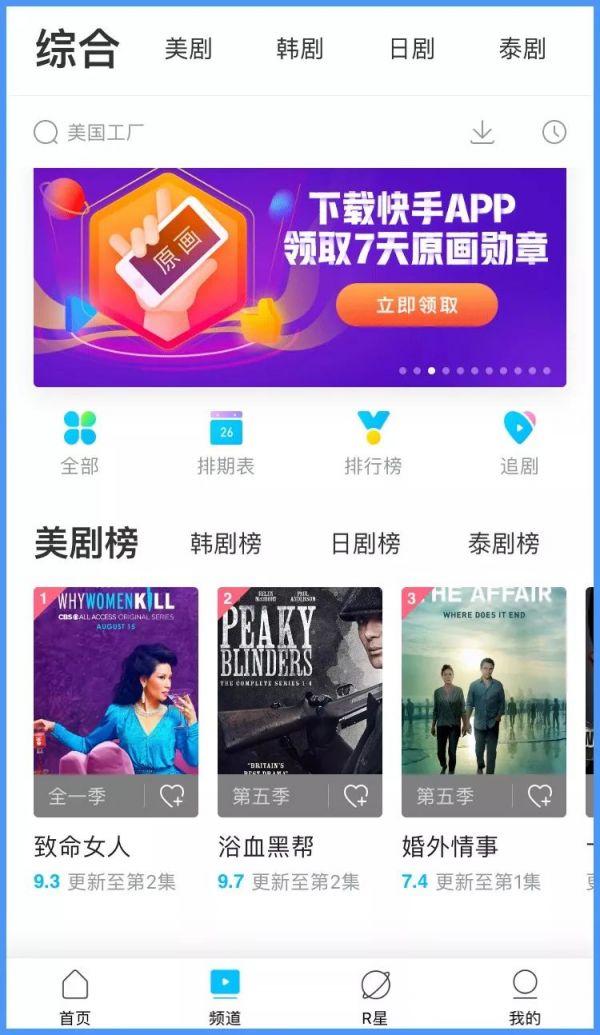Open the 追剧 shortcut
This screenshot has height=1035, width=600.
pos(519,442)
